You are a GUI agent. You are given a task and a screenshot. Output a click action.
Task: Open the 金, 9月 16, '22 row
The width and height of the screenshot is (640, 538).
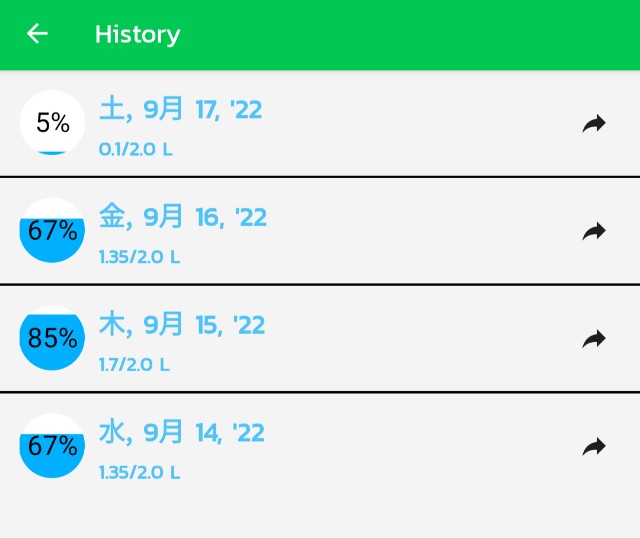click(x=320, y=231)
